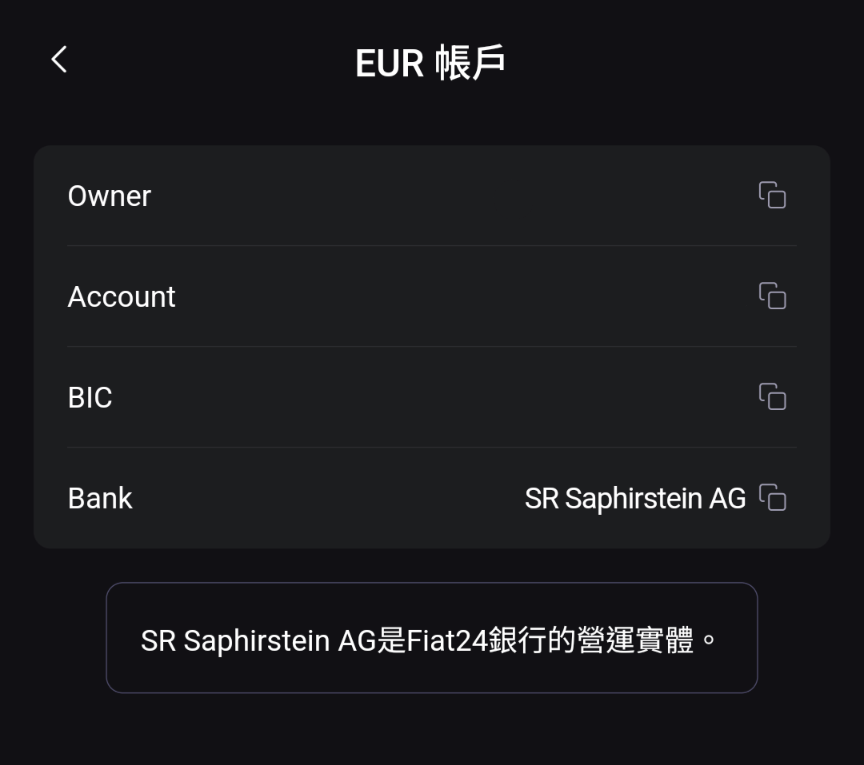Viewport: 864px width, 765px height.
Task: Copy the Owner name
Action: click(x=772, y=195)
